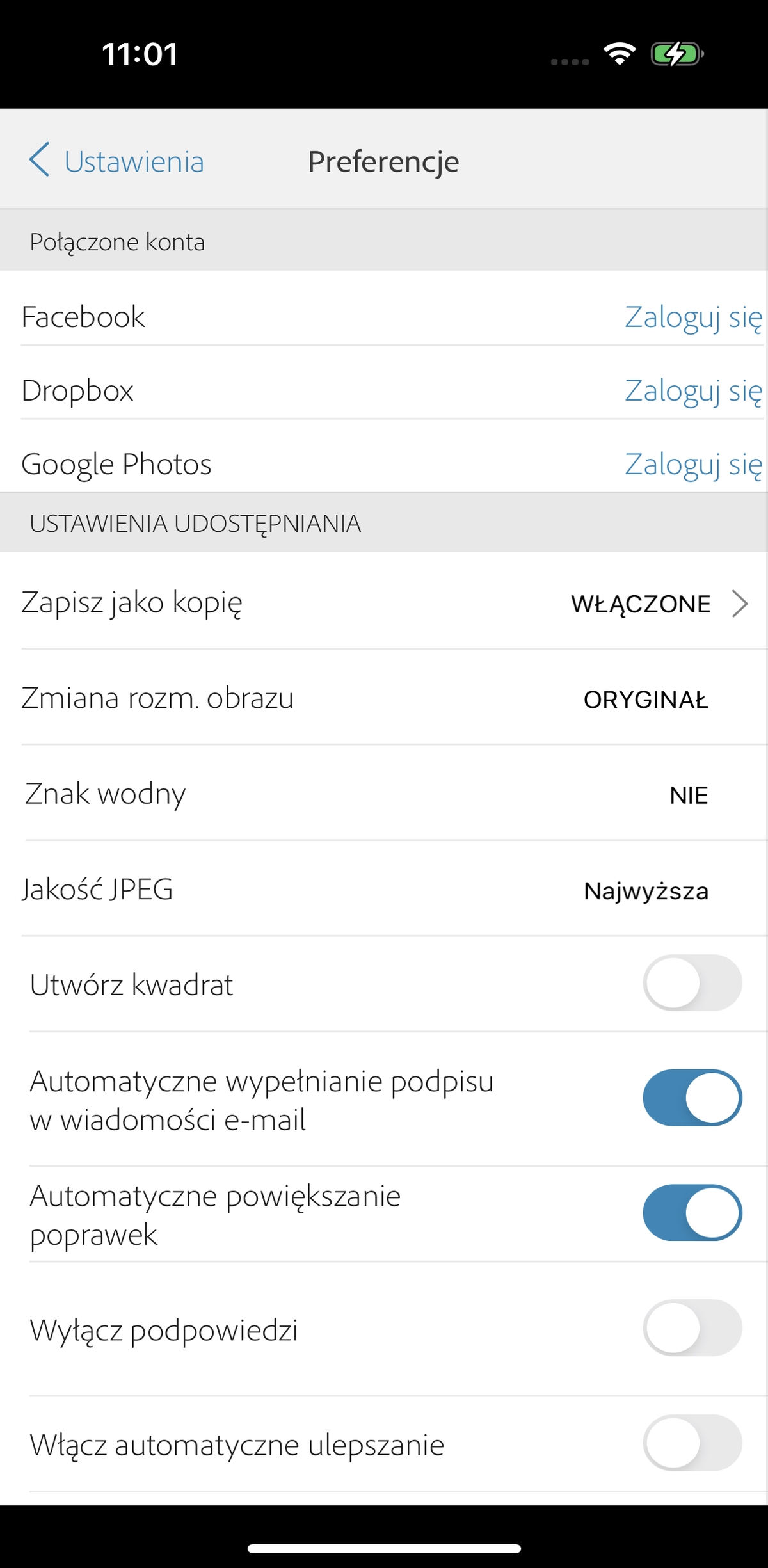Turn off Automatyczne powiększanie poprawek

click(x=692, y=1213)
